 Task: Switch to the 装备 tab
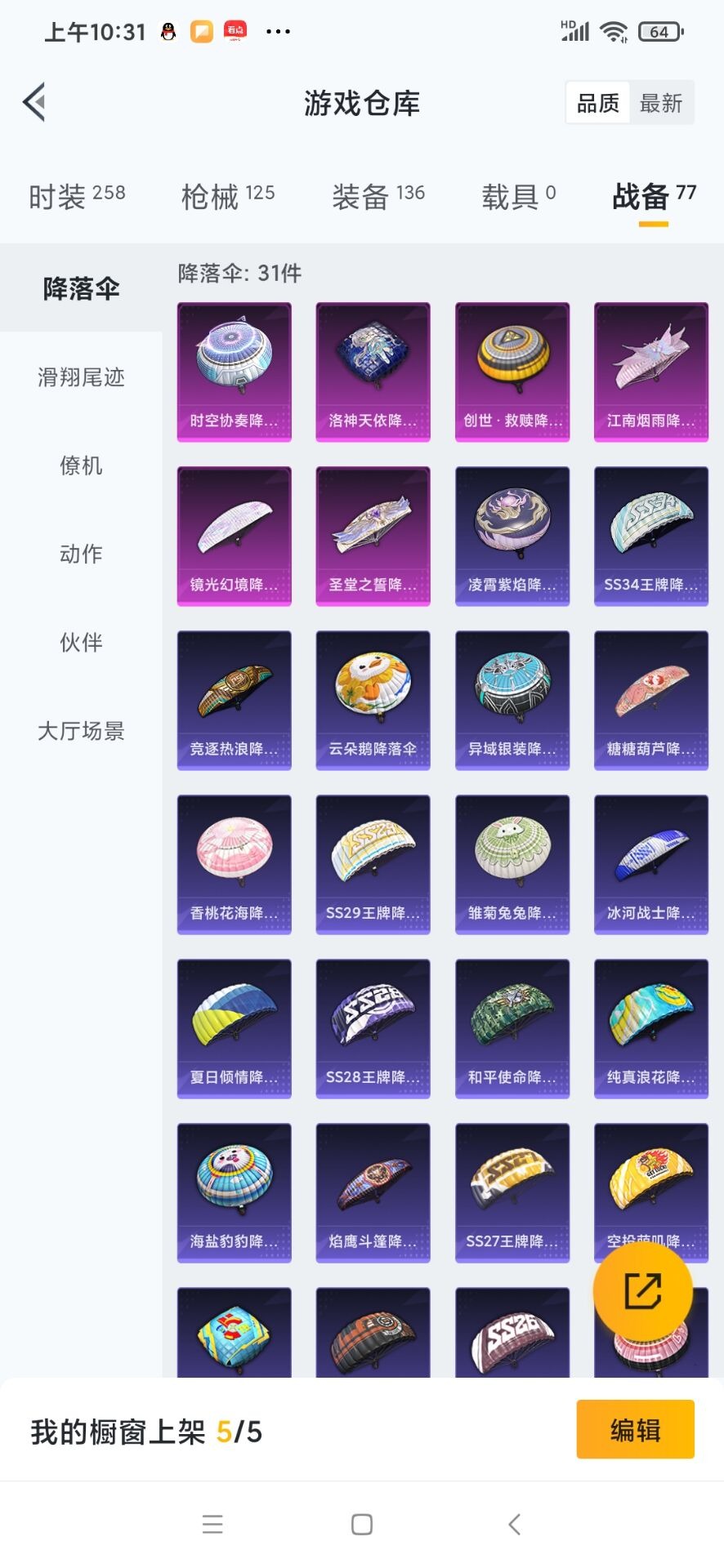378,196
